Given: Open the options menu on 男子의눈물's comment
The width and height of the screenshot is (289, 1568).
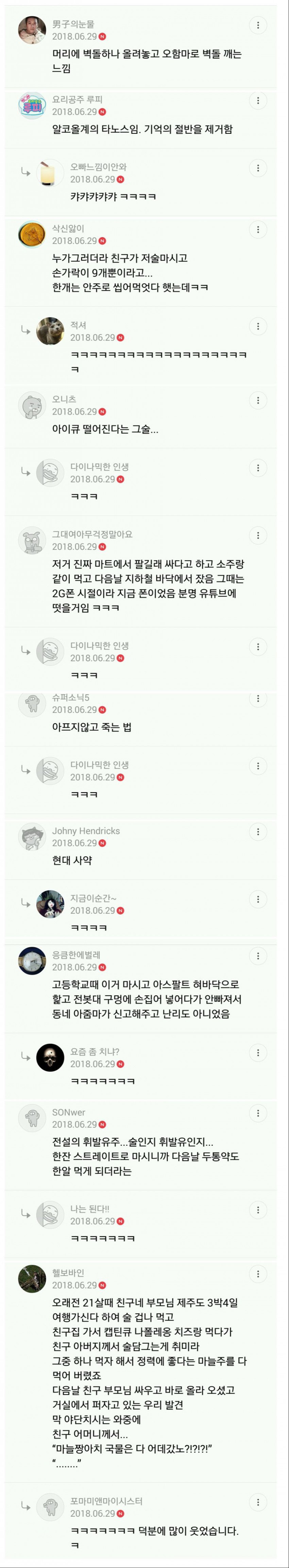Looking at the screenshot, I should click(258, 25).
